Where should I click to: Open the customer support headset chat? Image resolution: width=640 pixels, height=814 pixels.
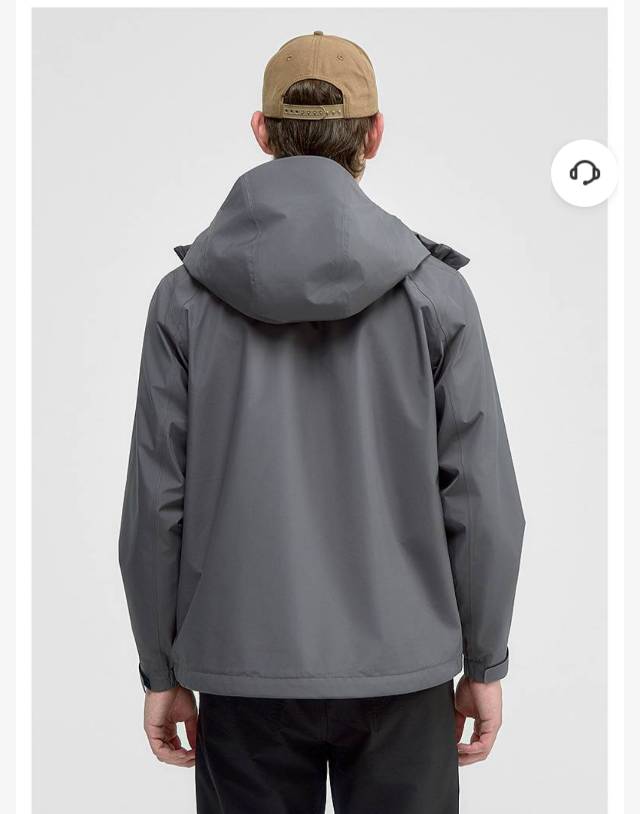click(584, 173)
